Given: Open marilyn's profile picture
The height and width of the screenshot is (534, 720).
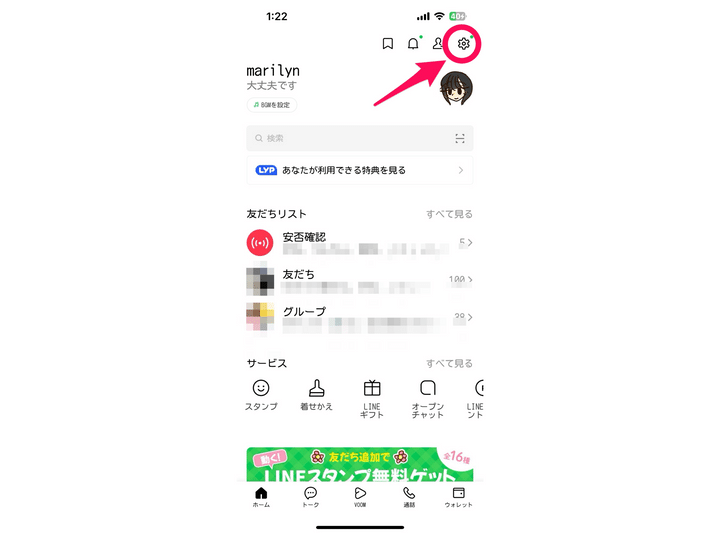Looking at the screenshot, I should pos(456,87).
